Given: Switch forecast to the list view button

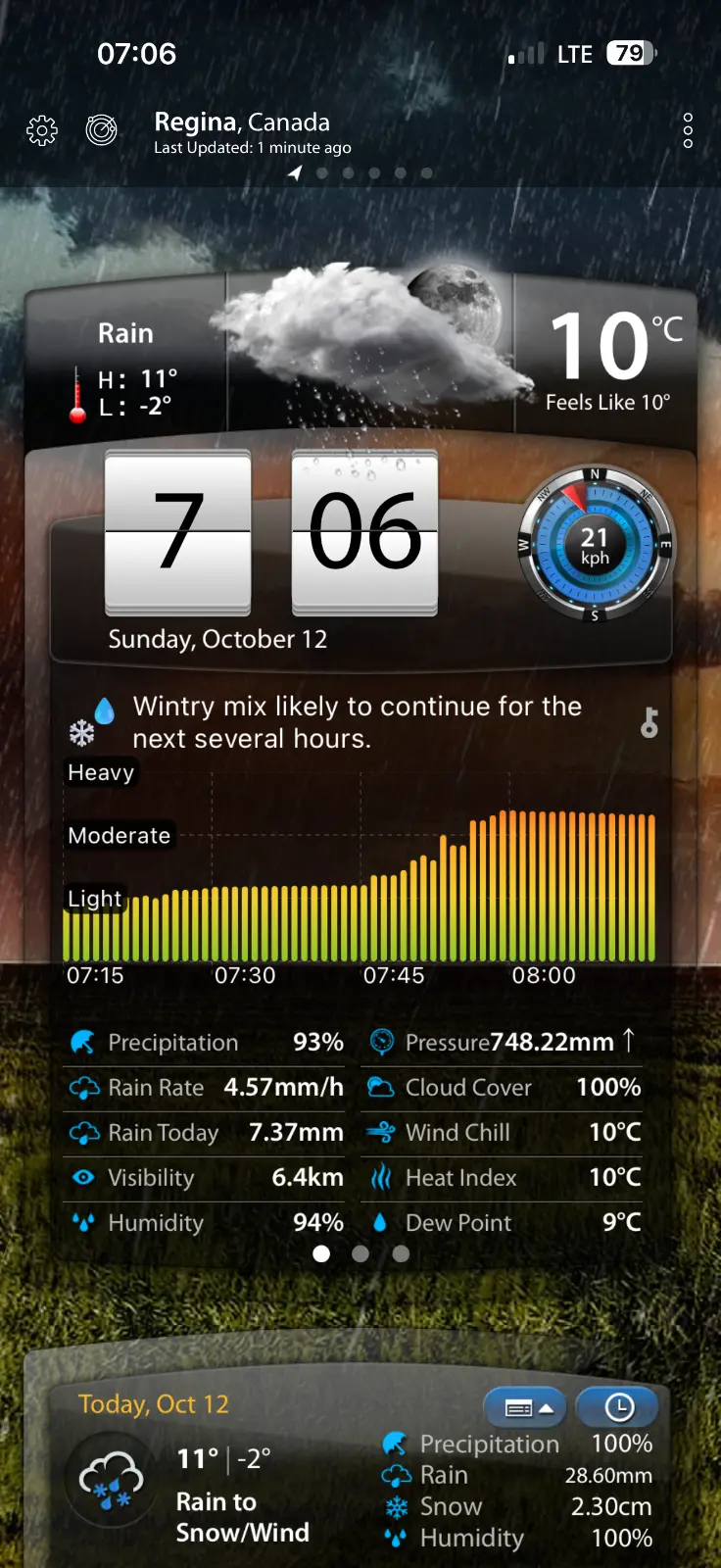Looking at the screenshot, I should tap(527, 1408).
